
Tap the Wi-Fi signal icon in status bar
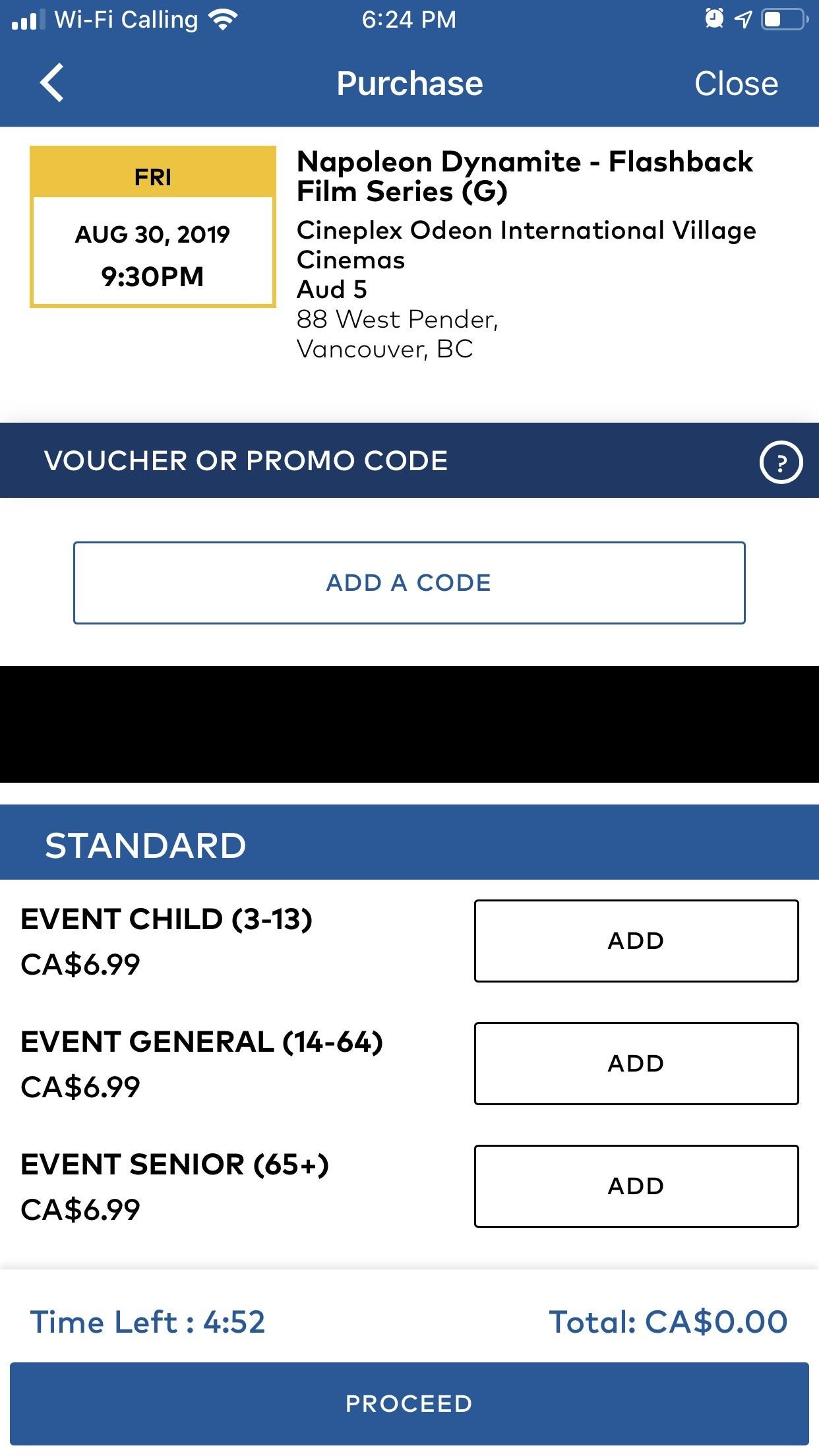[x=221, y=18]
